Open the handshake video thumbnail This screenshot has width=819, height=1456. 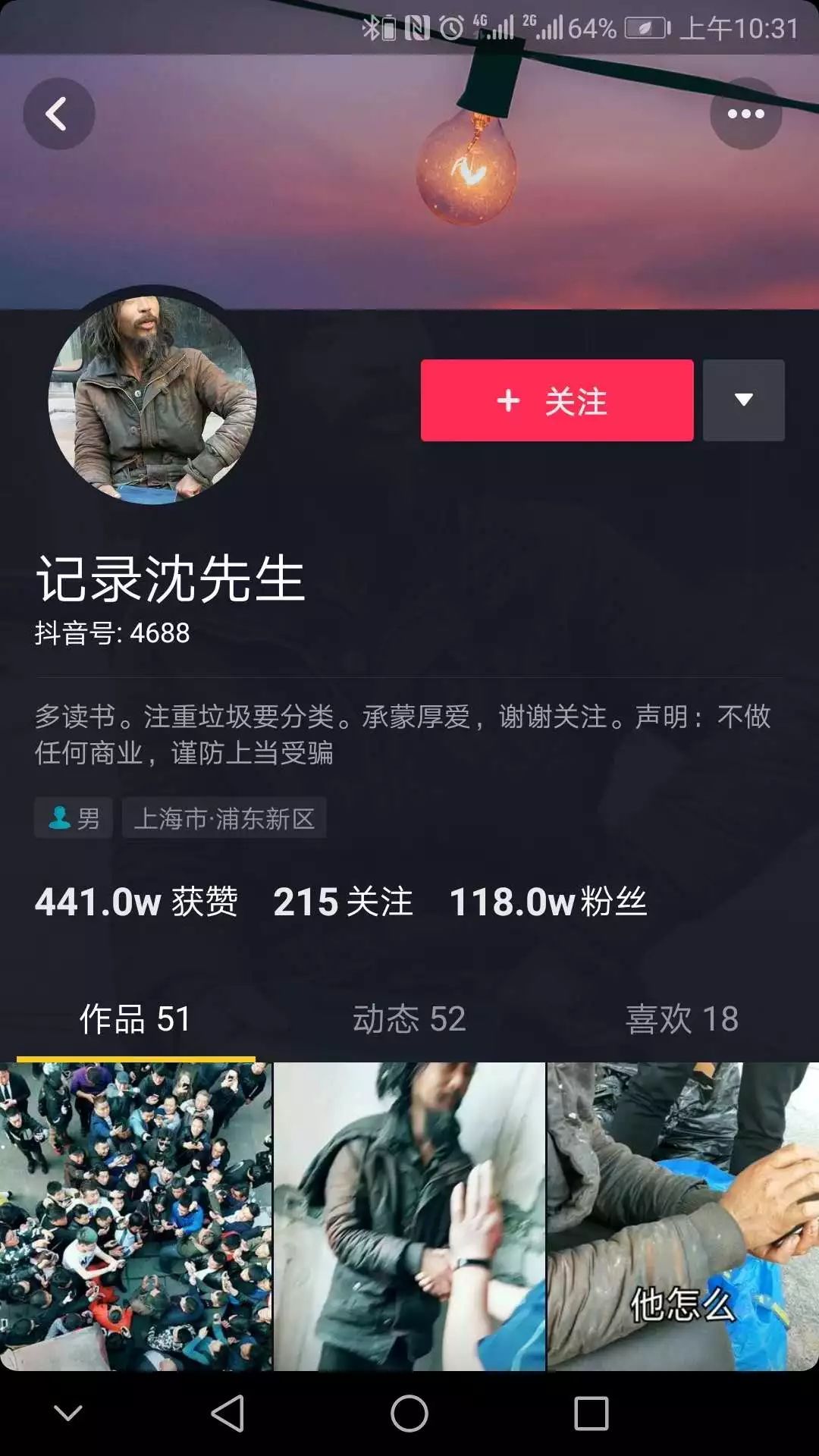[409, 1216]
